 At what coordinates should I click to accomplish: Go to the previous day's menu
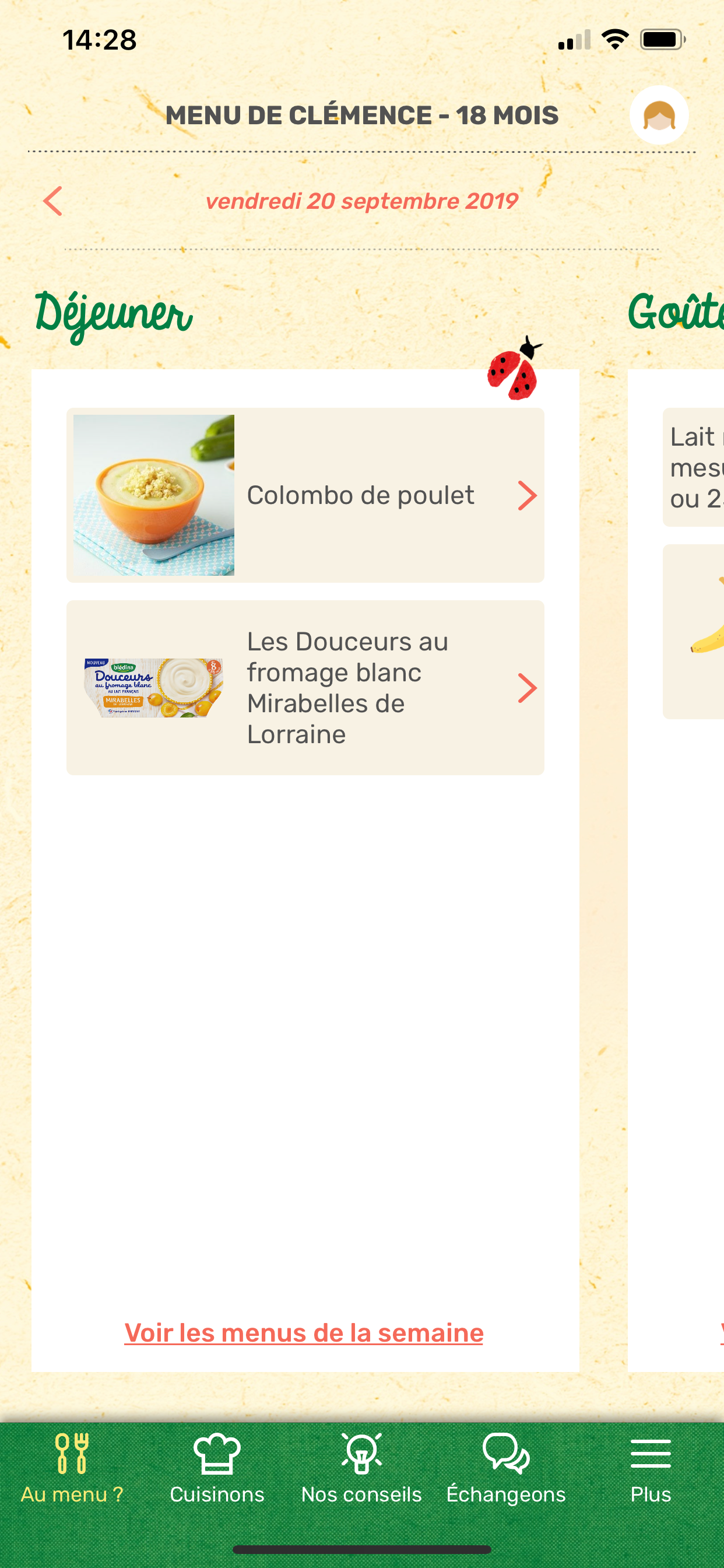click(53, 201)
